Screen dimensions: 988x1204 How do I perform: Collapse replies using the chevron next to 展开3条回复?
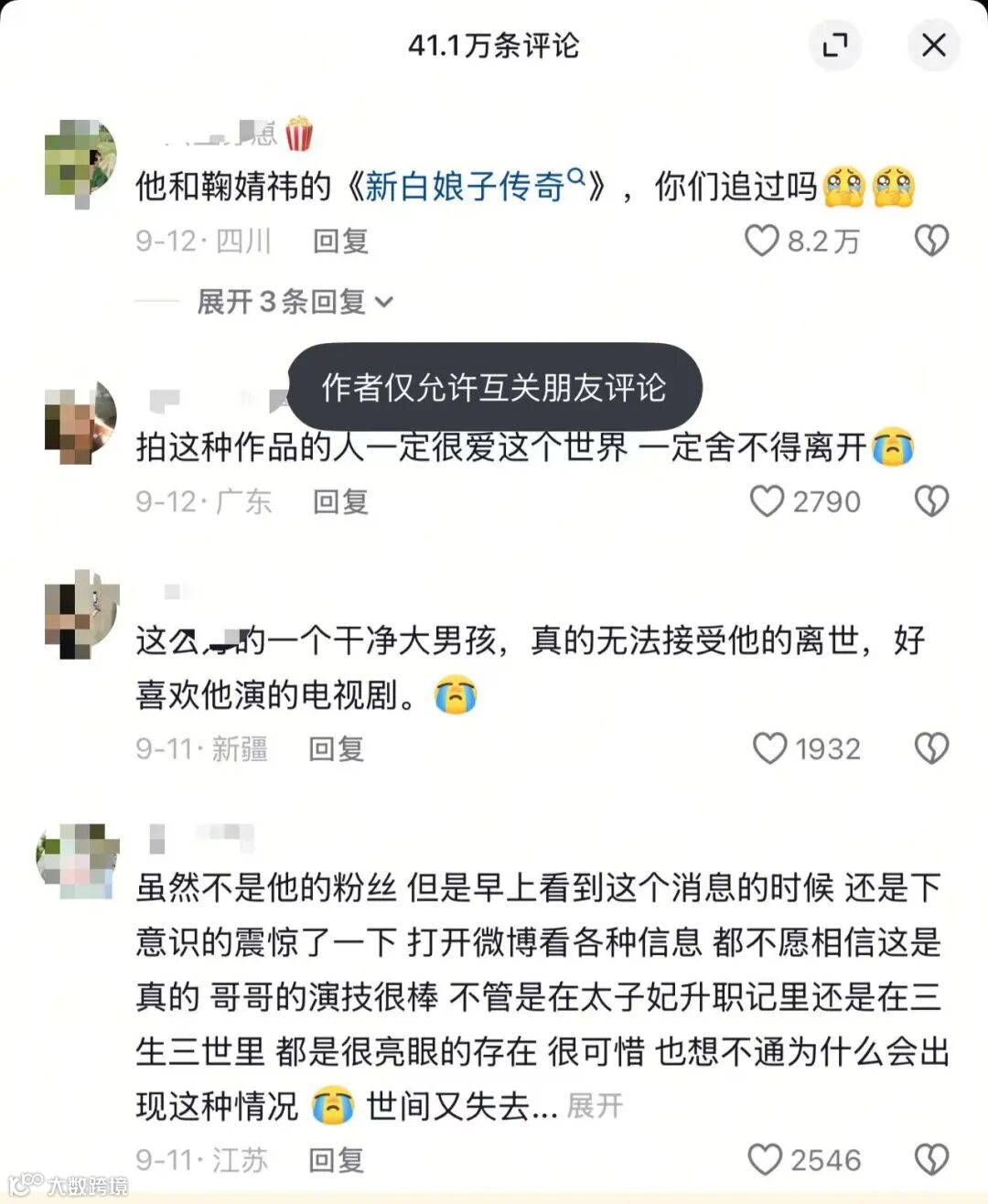pyautogui.click(x=384, y=302)
